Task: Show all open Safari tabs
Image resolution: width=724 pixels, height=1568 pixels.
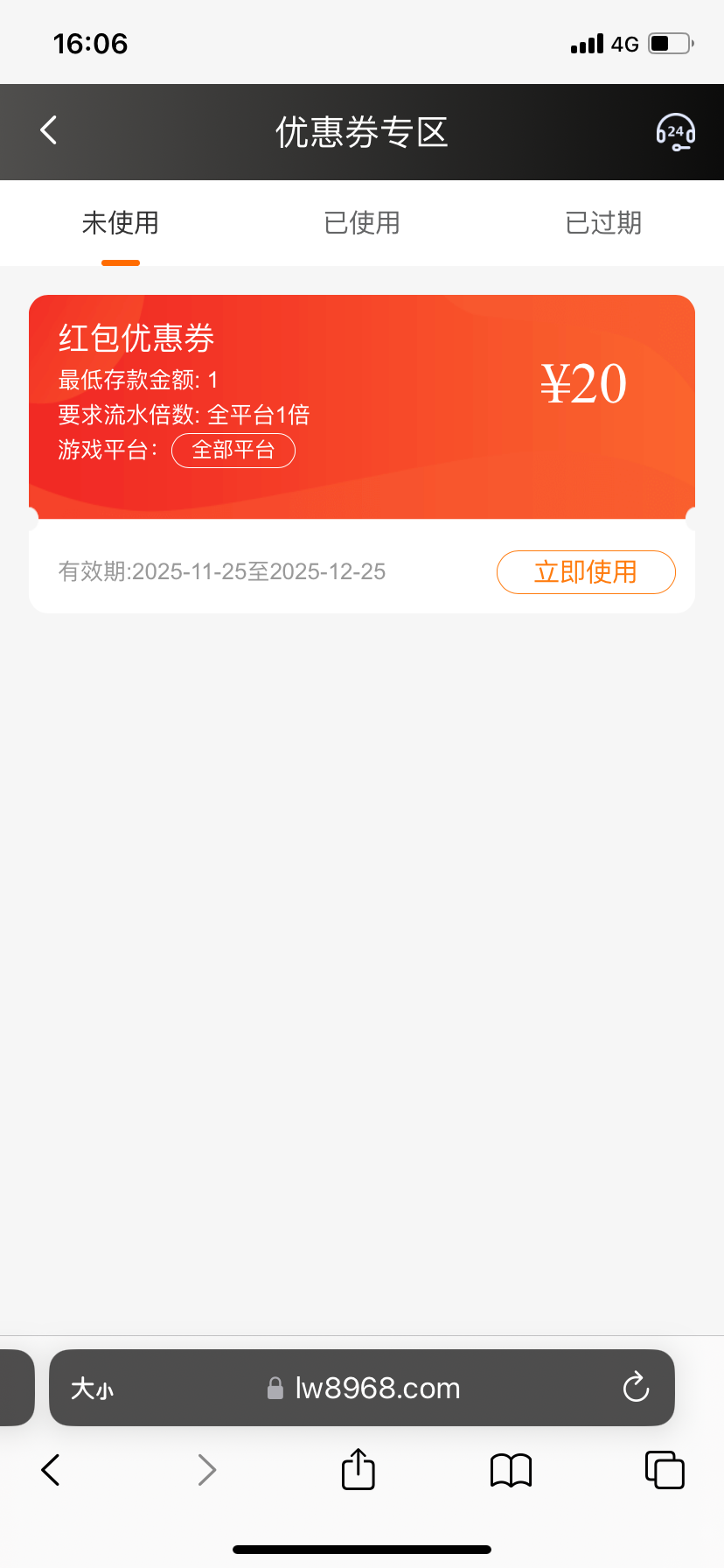Action: tap(665, 1470)
